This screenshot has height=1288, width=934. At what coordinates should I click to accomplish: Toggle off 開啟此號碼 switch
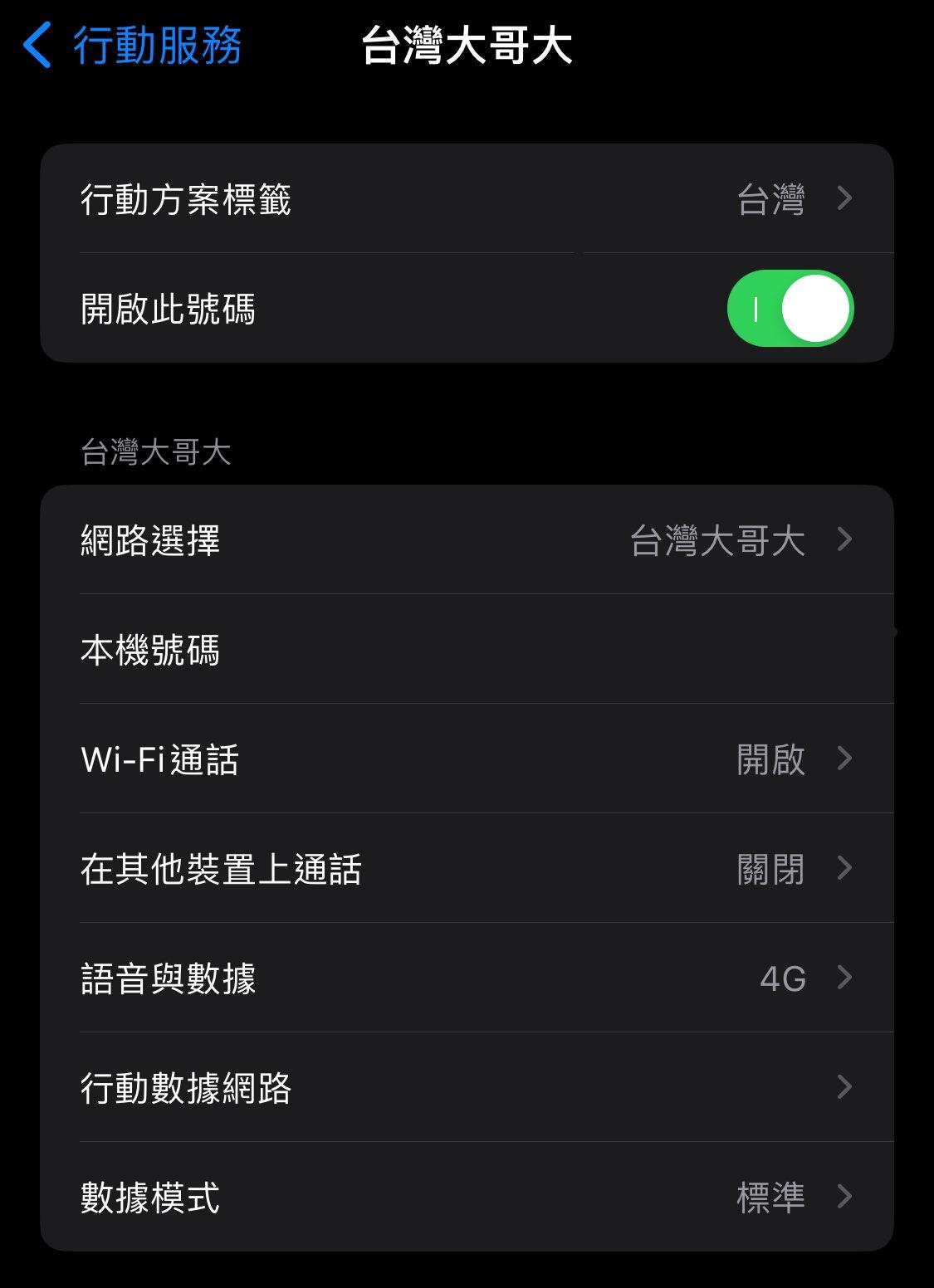(790, 309)
